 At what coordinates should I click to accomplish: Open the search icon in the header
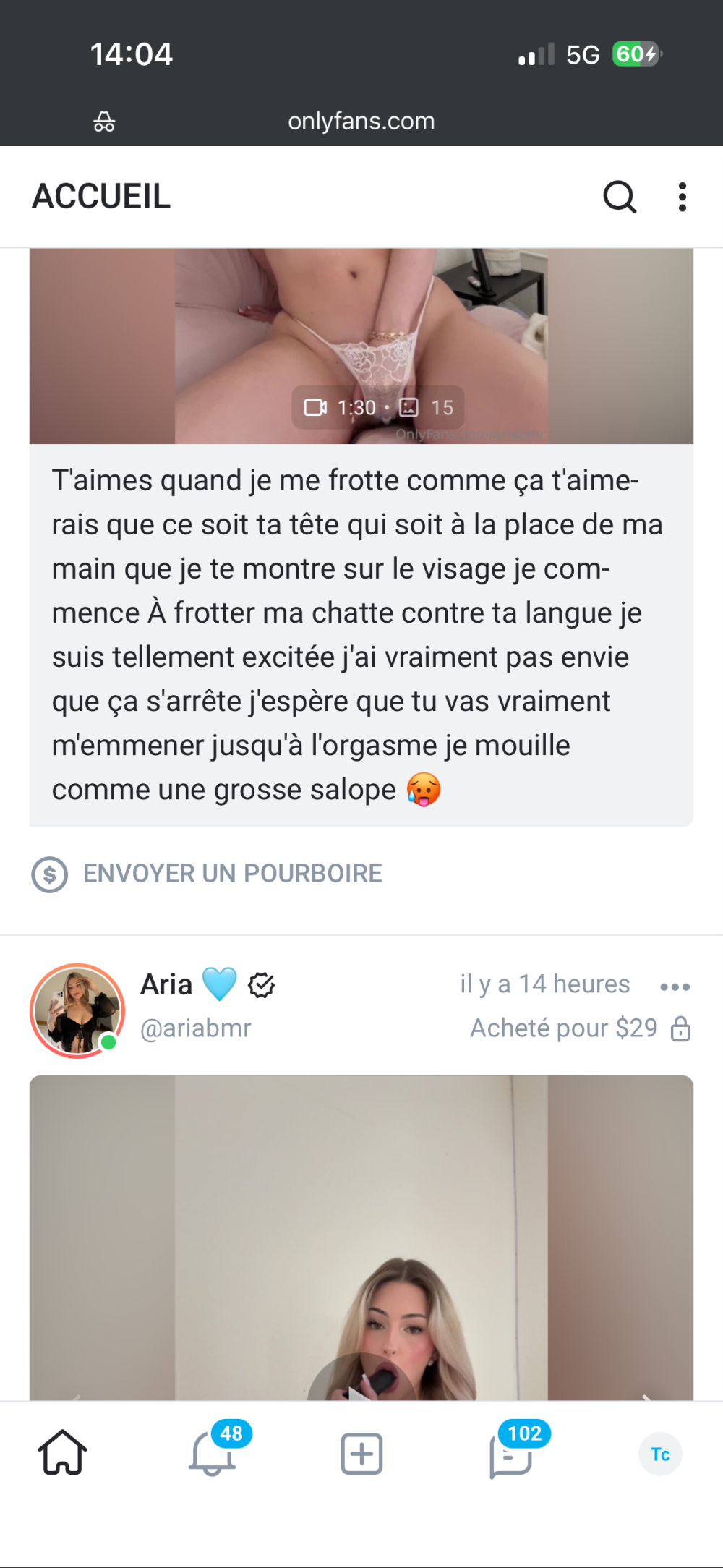pyautogui.click(x=620, y=197)
